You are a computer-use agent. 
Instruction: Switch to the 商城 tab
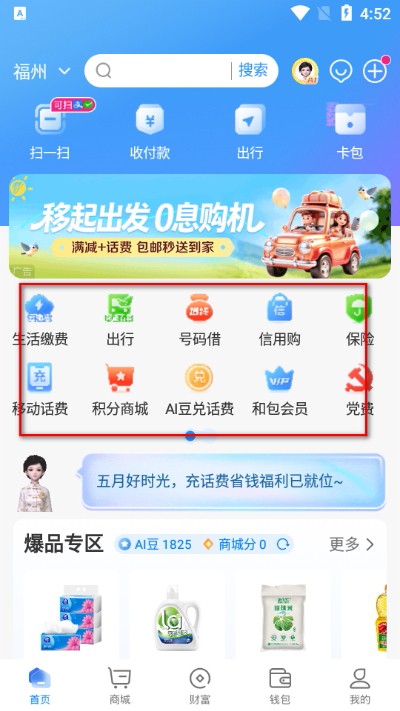tap(120, 686)
